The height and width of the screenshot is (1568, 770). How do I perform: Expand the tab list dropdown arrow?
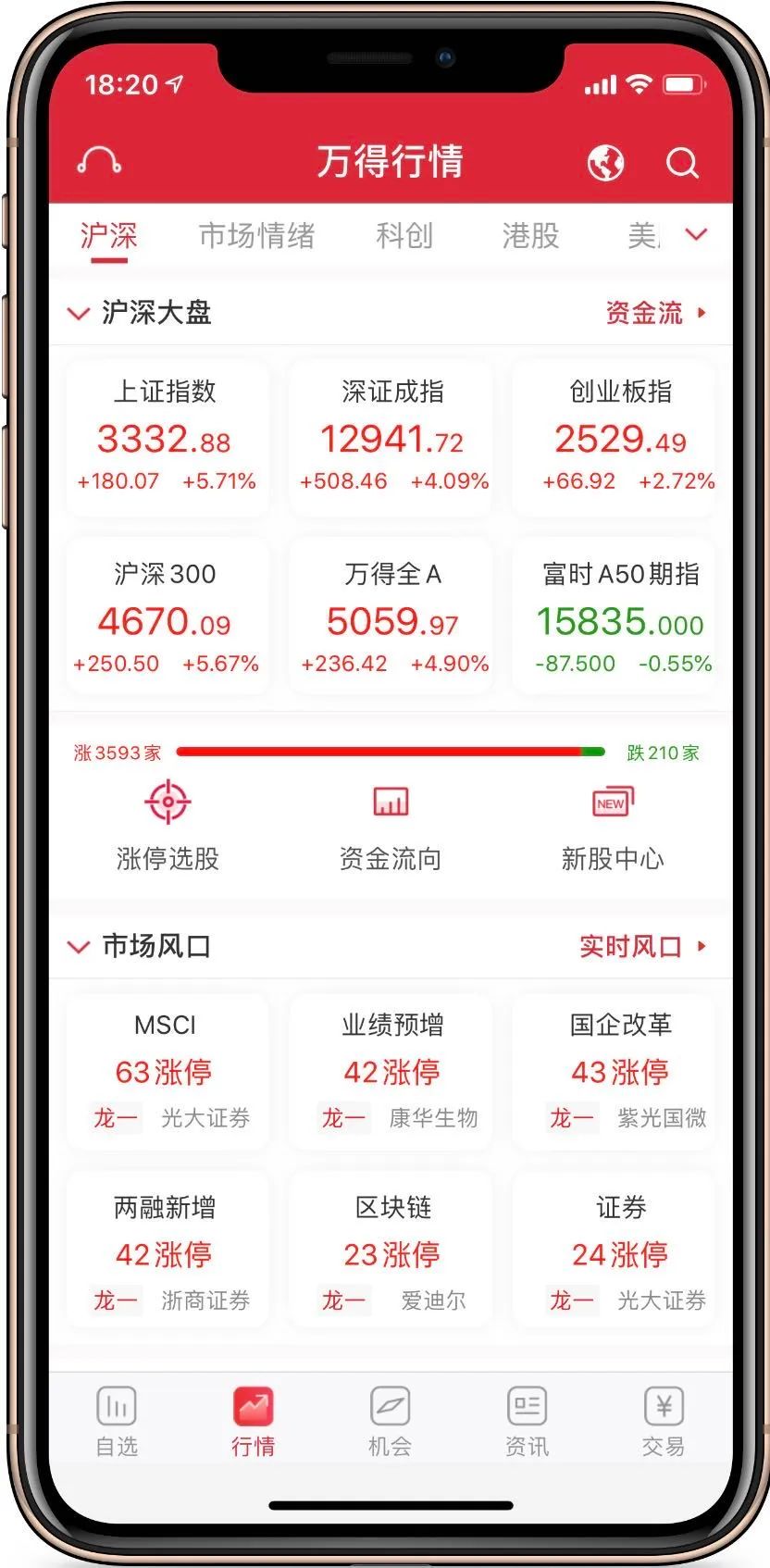coord(696,234)
